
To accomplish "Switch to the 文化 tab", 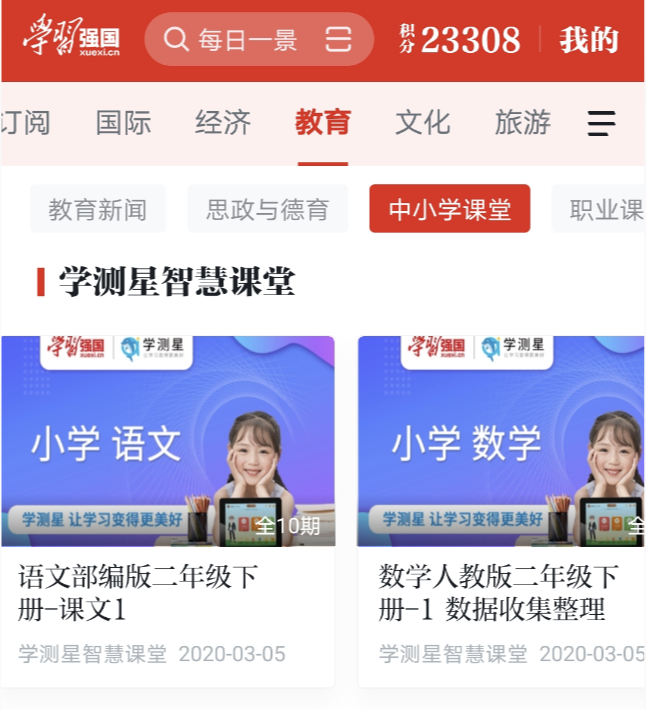I will click(x=423, y=123).
